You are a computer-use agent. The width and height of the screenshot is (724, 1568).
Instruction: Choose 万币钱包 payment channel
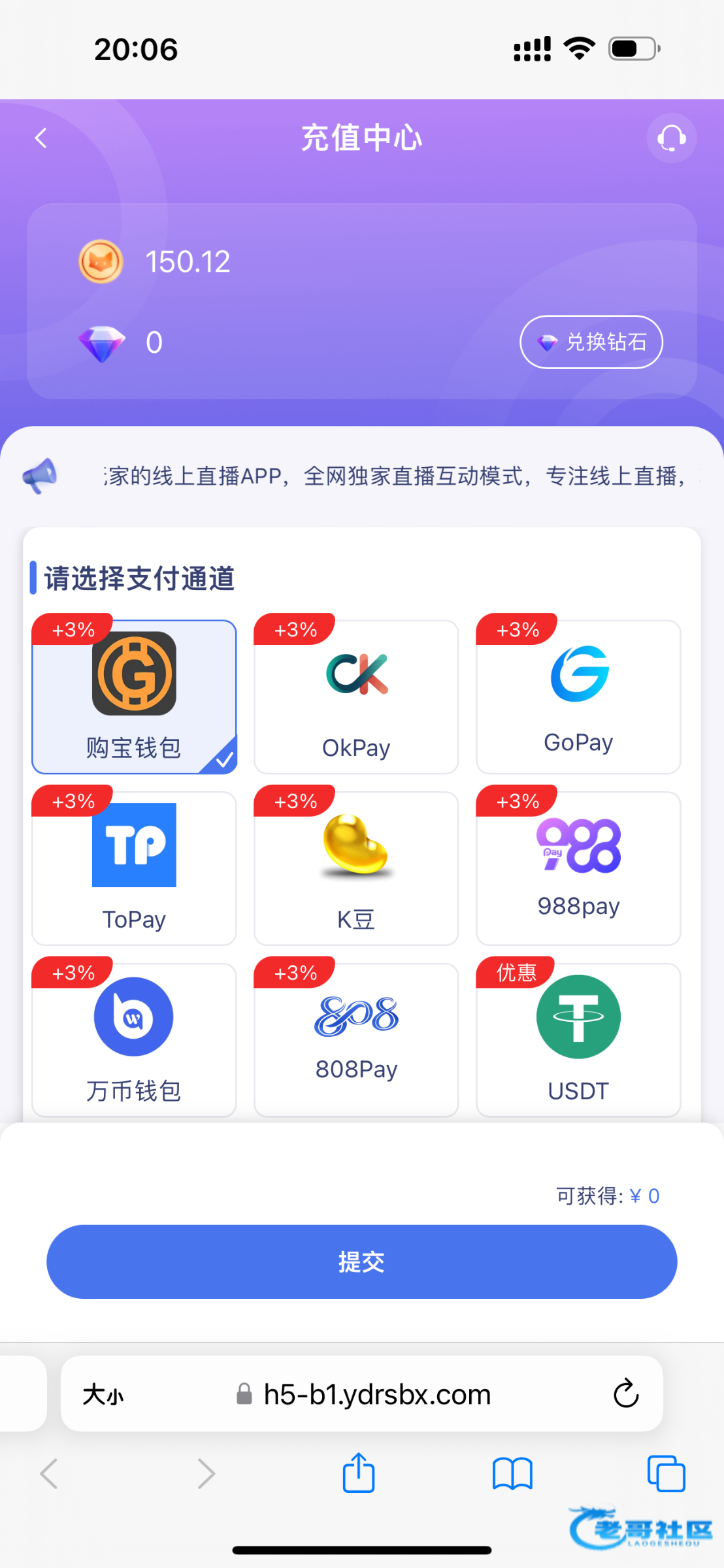coord(134,1040)
